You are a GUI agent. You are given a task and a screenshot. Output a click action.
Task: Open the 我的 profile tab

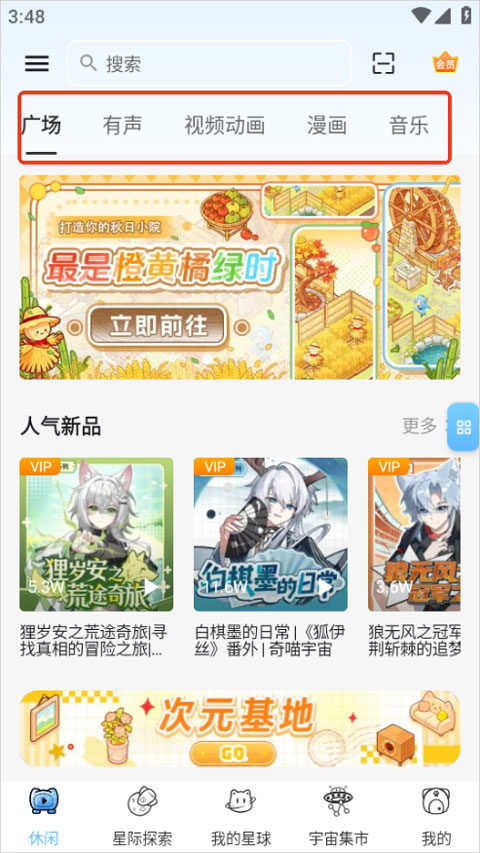[436, 816]
